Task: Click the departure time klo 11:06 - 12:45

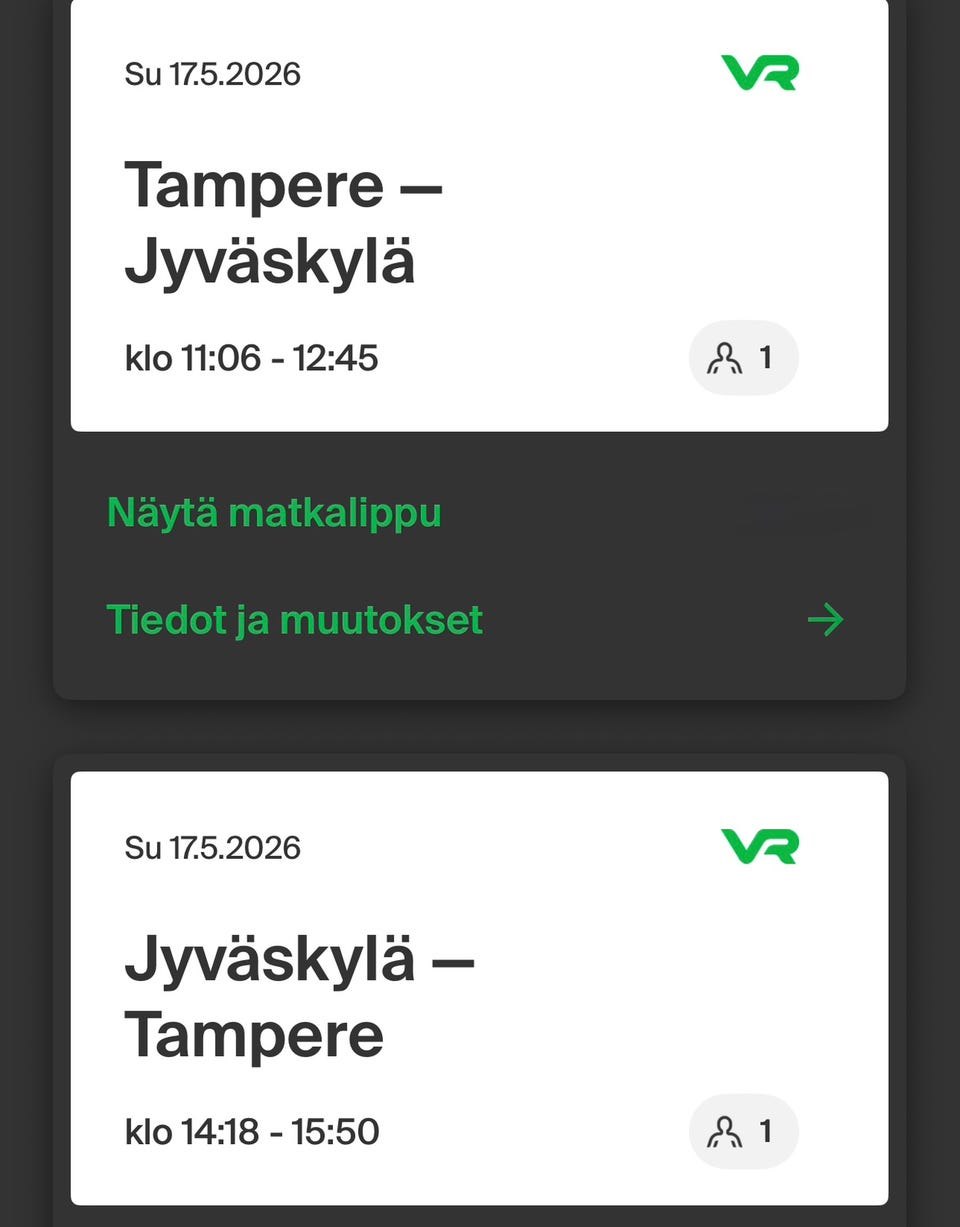Action: (253, 357)
